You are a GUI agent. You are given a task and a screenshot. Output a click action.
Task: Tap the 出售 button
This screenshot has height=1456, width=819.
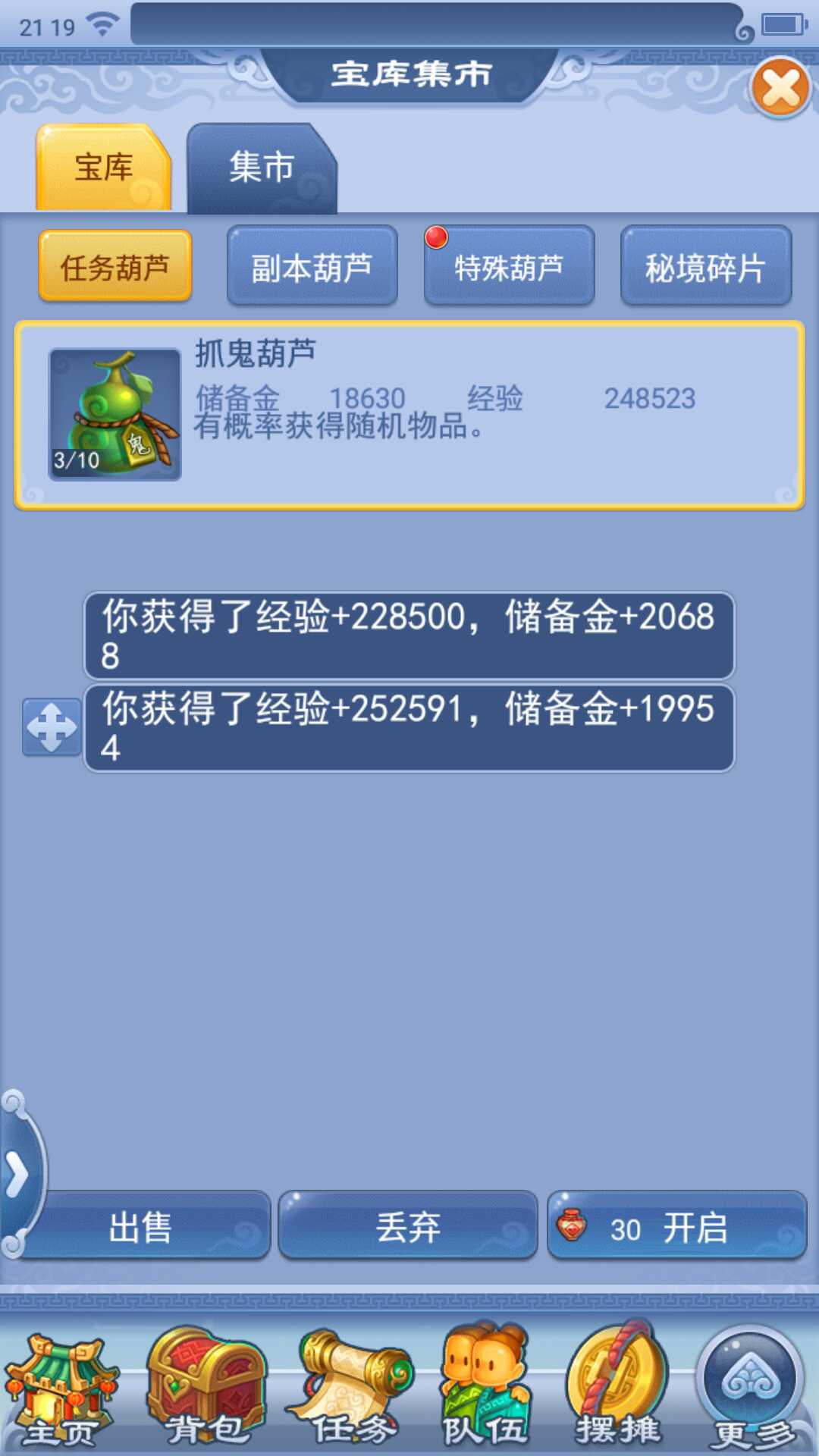[x=140, y=1226]
